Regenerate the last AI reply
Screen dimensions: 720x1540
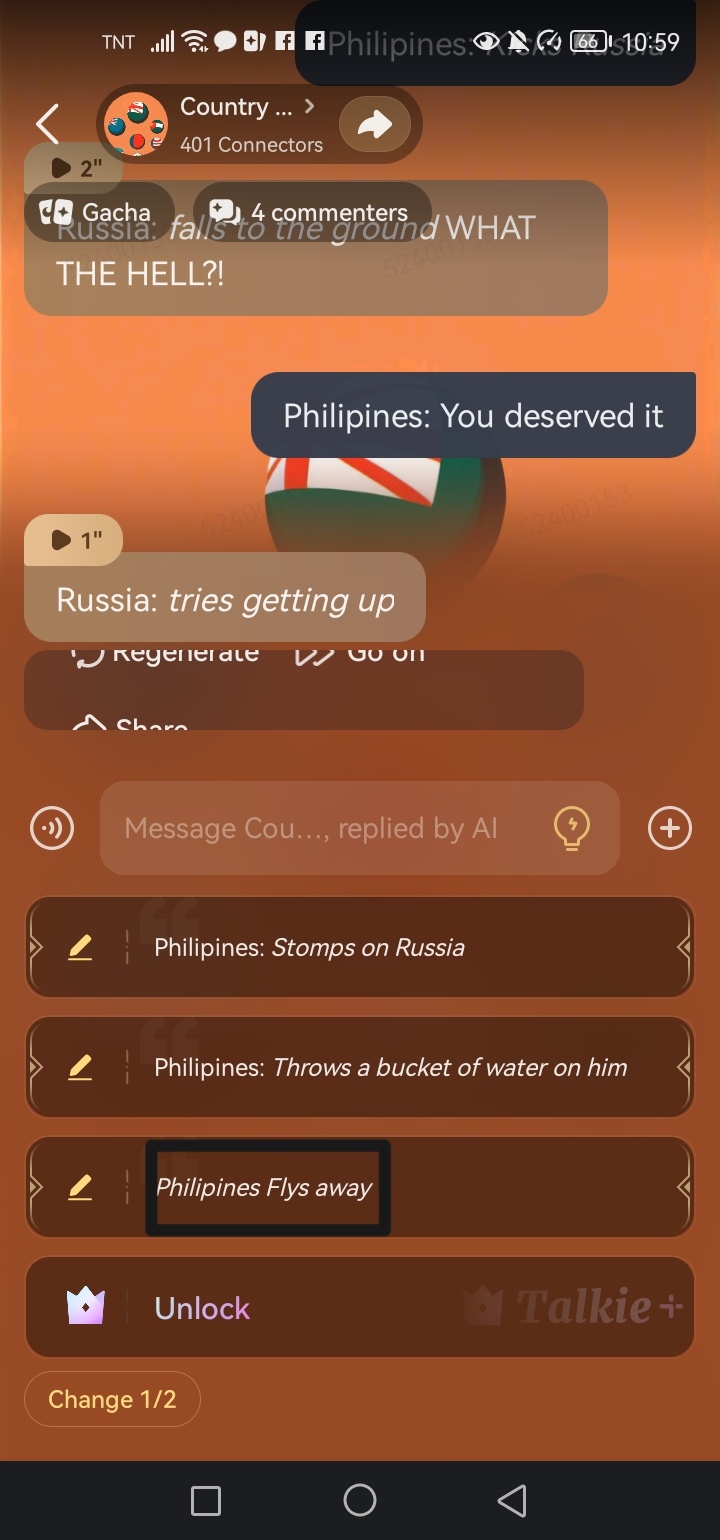[168, 655]
